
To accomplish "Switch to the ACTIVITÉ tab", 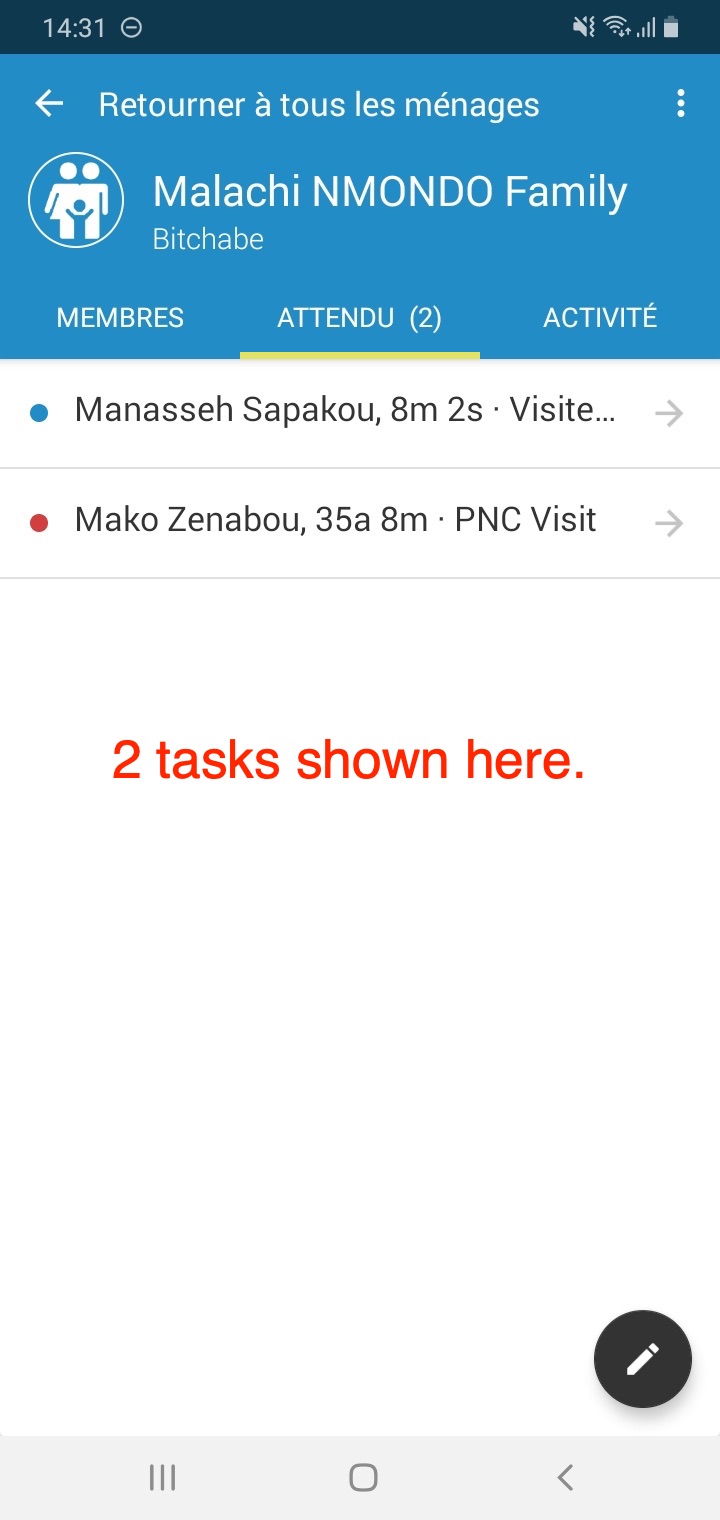I will coord(600,317).
